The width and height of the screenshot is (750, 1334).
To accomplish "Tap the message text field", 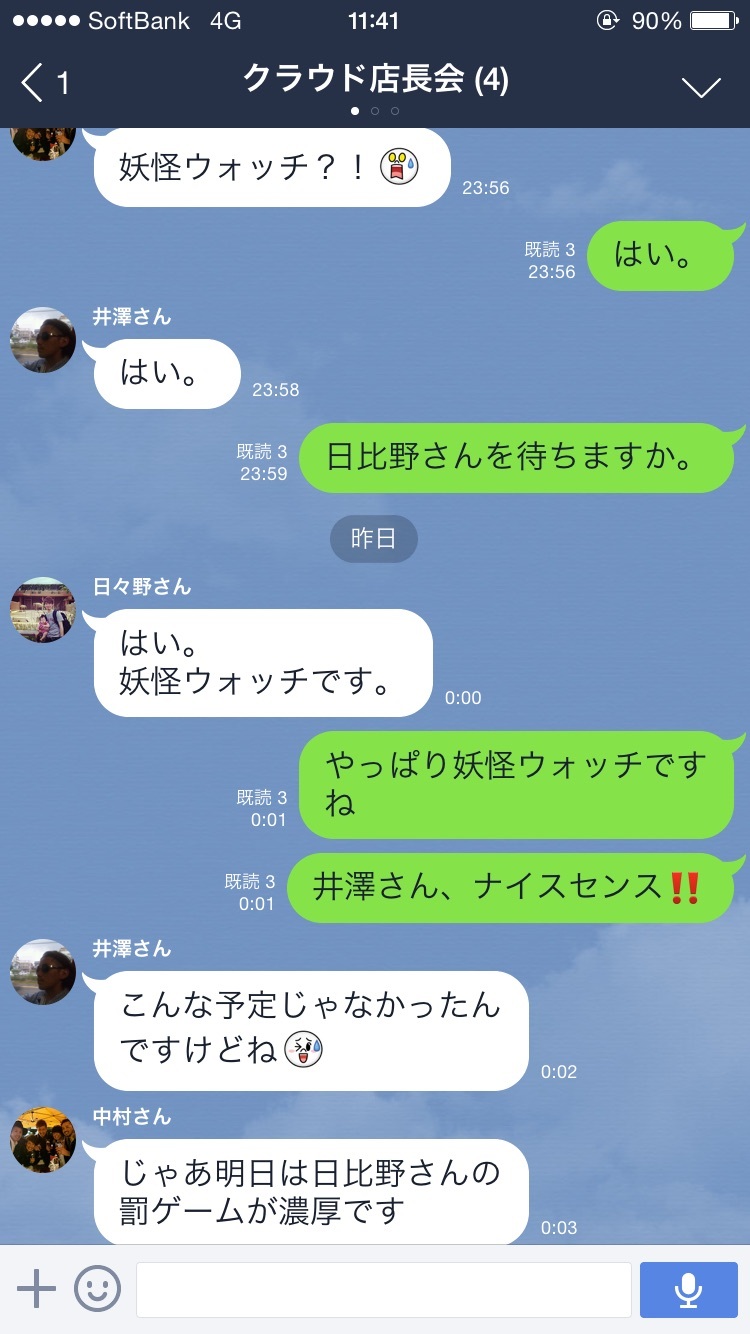I will [x=383, y=1289].
